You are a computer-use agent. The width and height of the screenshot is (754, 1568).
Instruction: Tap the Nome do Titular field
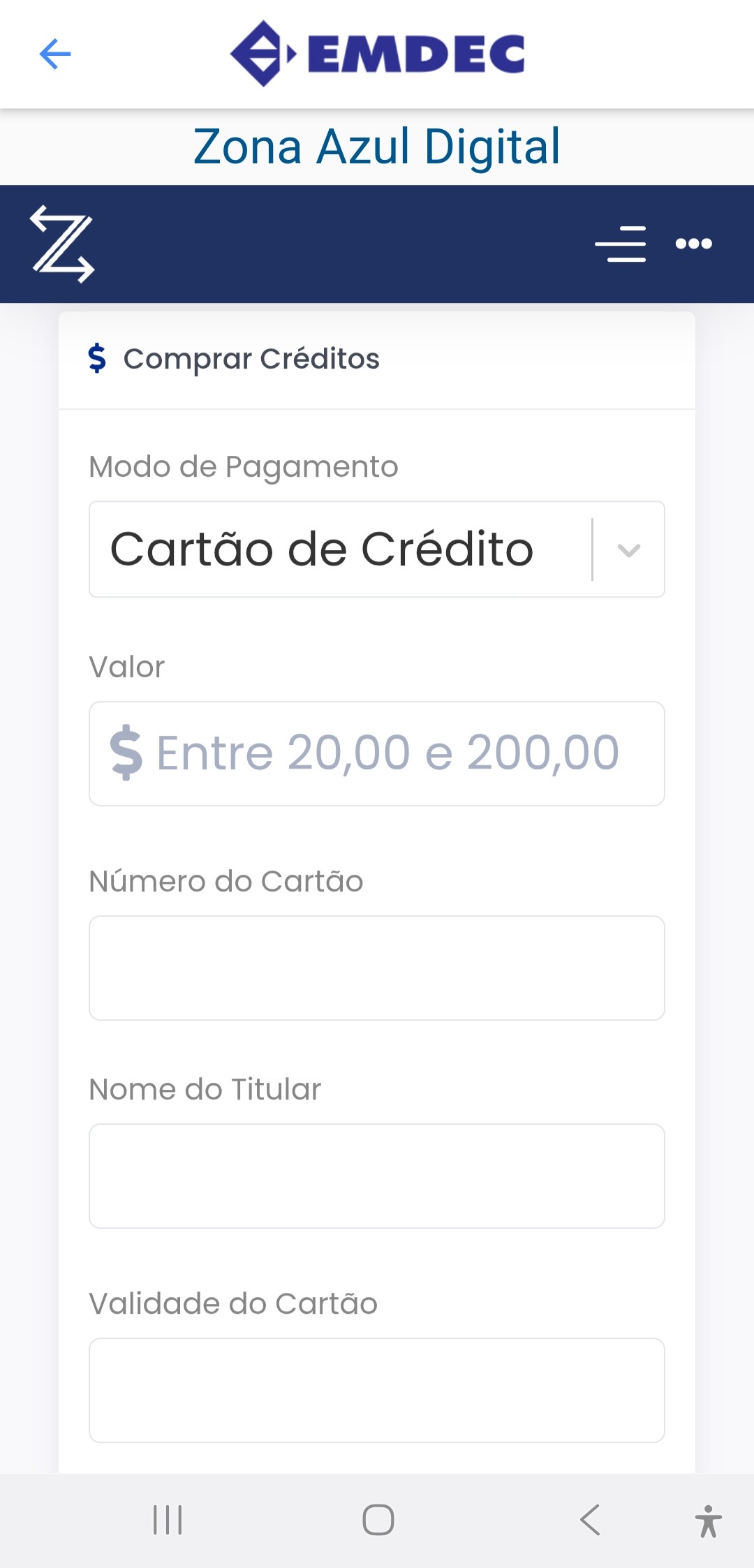pos(377,1176)
